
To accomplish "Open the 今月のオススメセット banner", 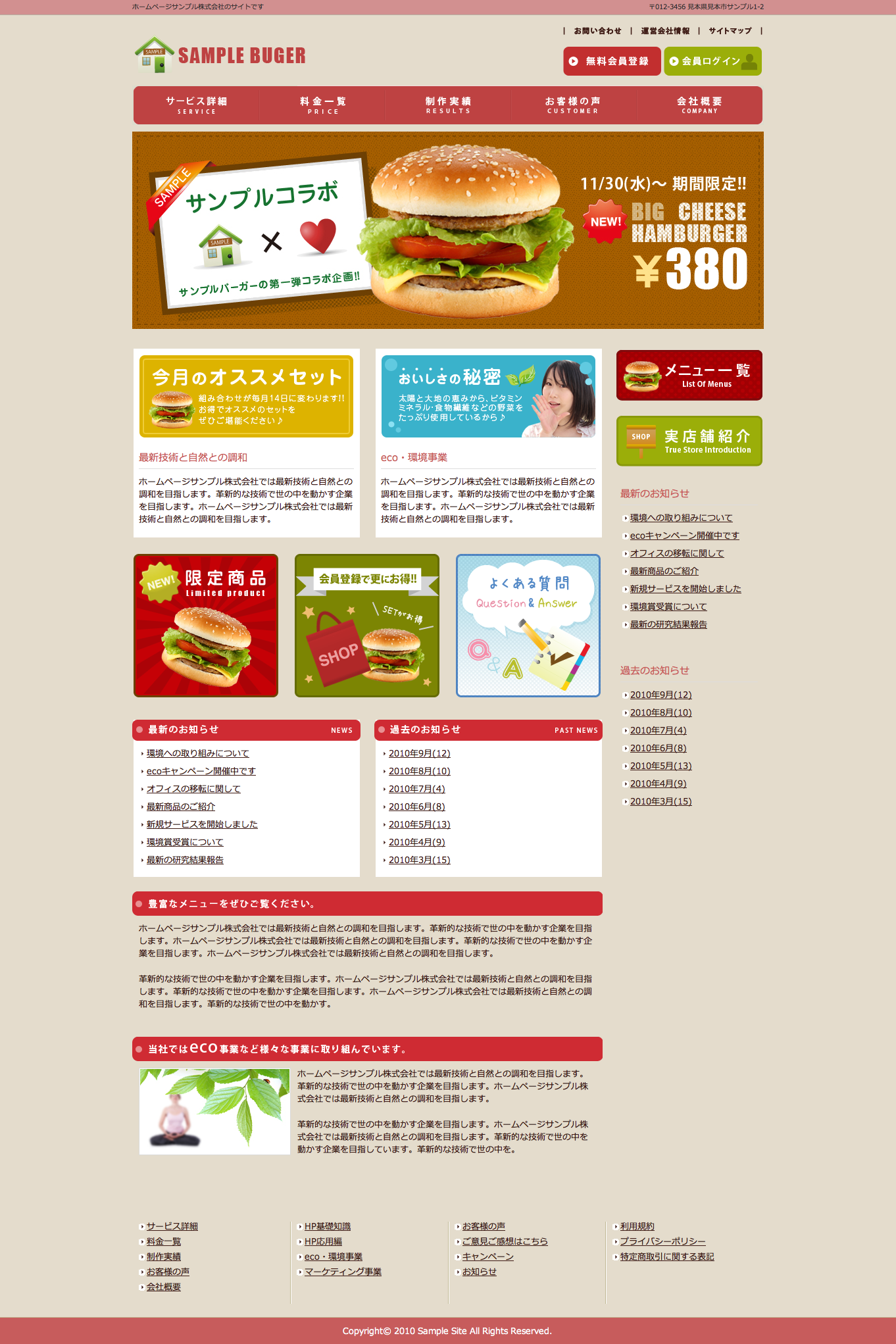I will [x=246, y=396].
